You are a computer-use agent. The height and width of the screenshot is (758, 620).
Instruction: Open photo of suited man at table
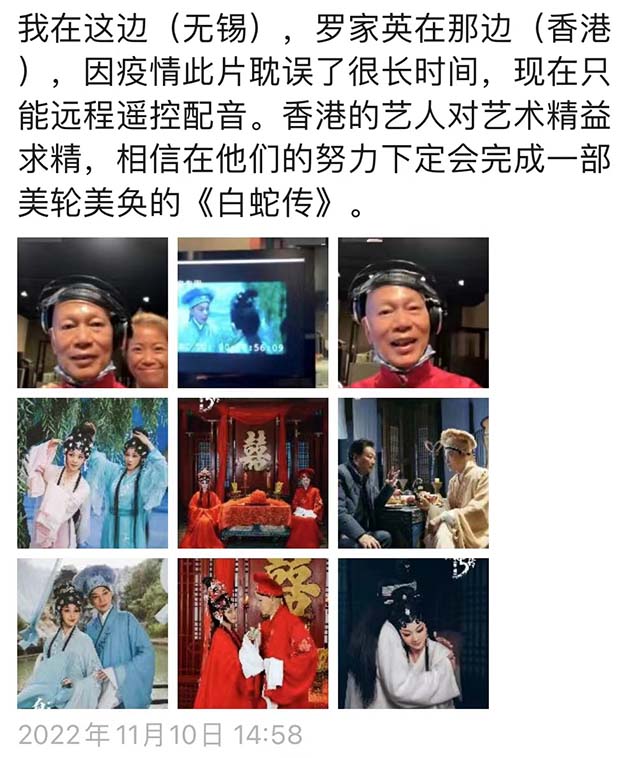413,472
